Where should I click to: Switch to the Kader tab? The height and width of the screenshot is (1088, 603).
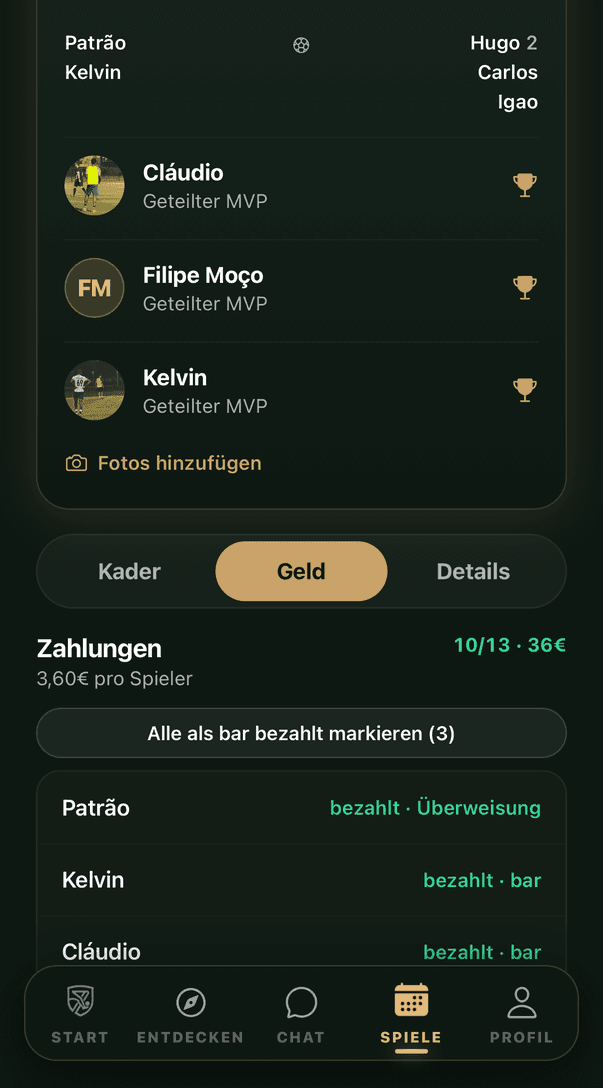[129, 571]
